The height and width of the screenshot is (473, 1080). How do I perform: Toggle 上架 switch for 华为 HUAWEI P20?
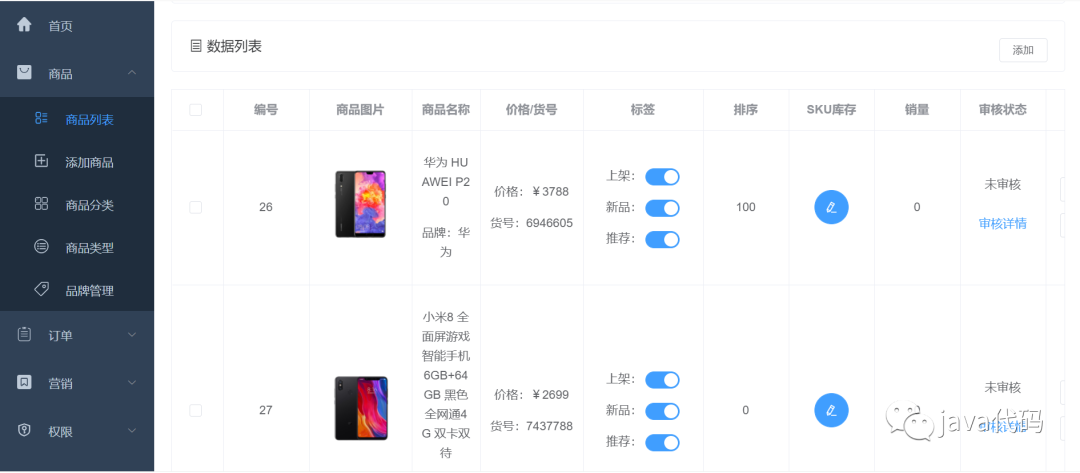pos(662,176)
